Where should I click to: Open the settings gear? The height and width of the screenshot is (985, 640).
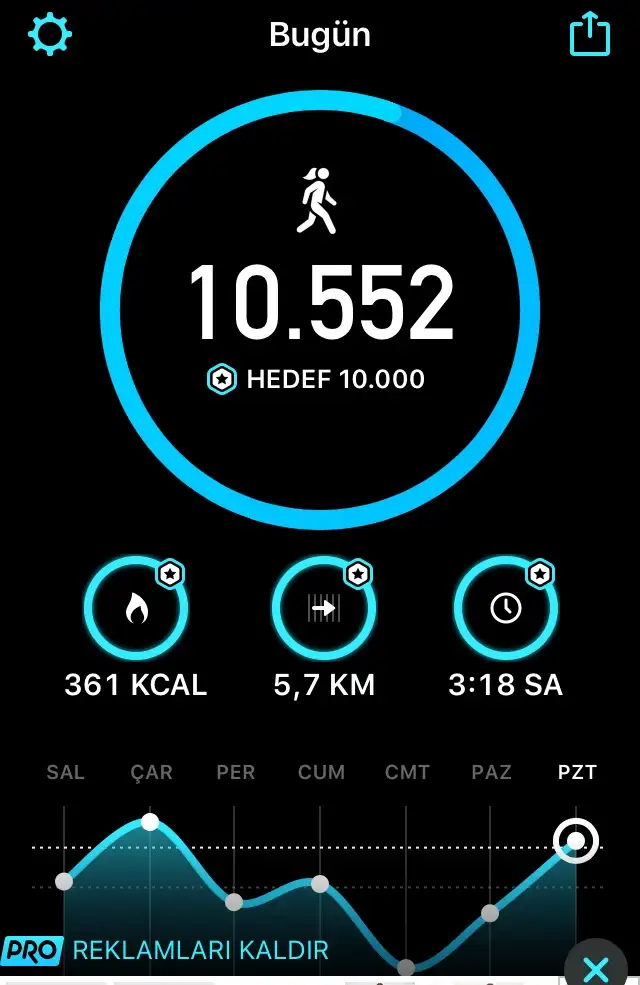50,35
